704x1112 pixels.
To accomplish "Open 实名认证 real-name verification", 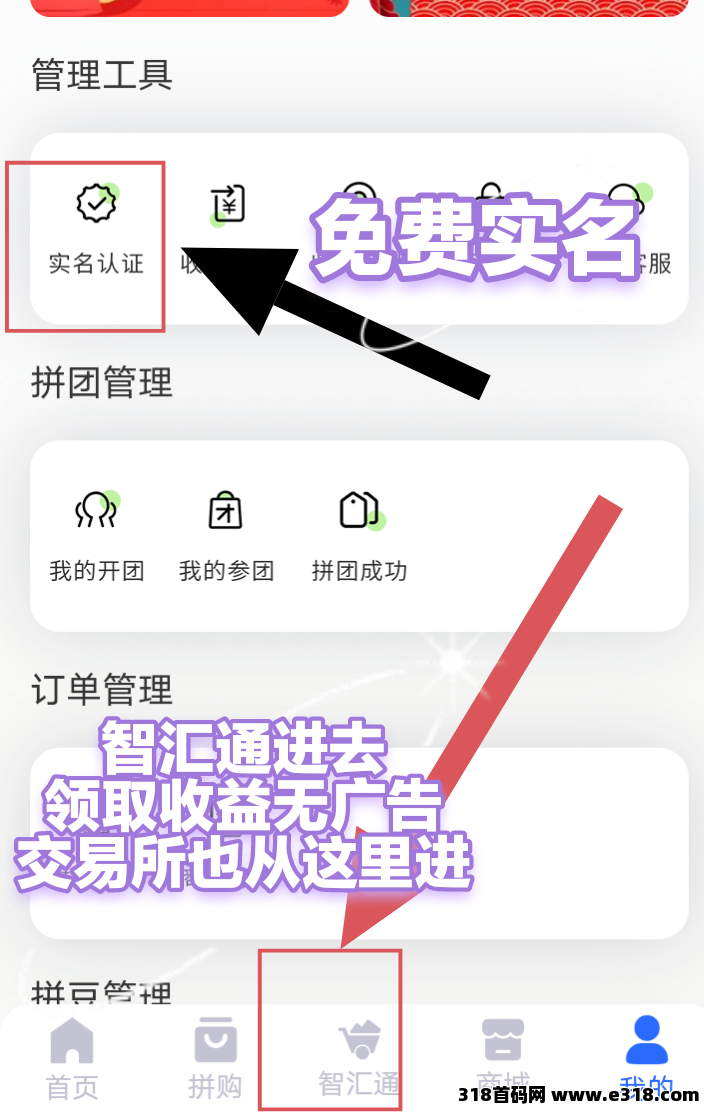I will click(x=96, y=229).
